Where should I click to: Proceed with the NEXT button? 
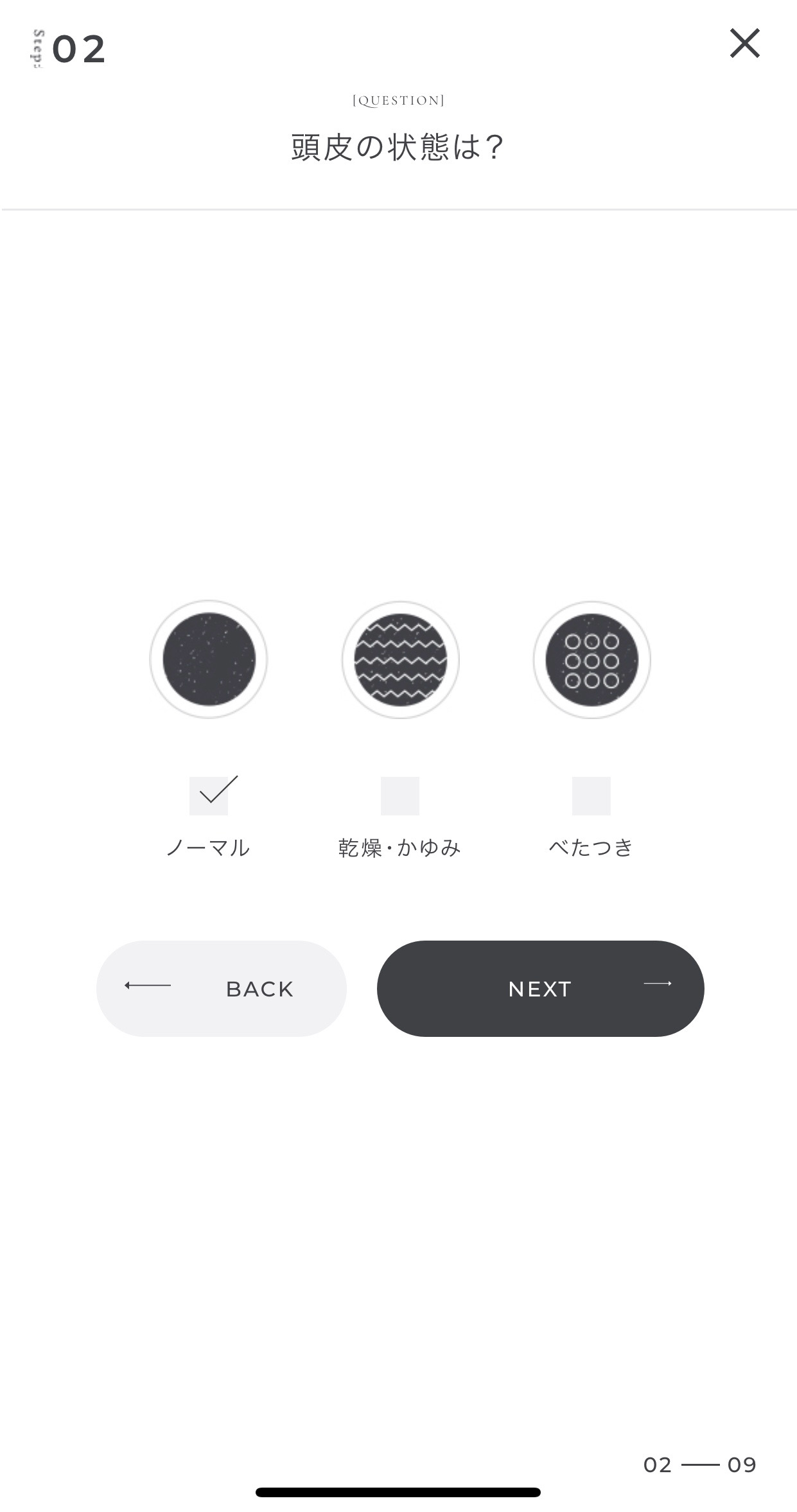[540, 988]
